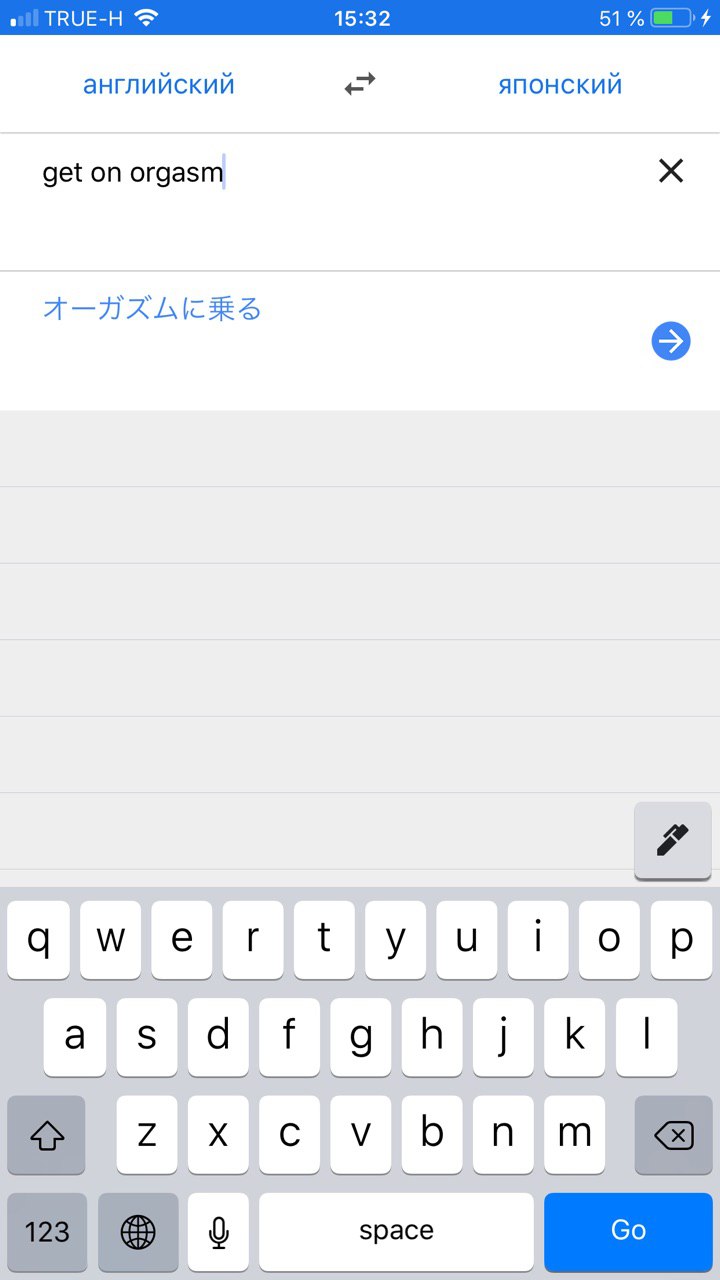The height and width of the screenshot is (1280, 720).
Task: Clear the entered text with X
Action: pyautogui.click(x=671, y=172)
